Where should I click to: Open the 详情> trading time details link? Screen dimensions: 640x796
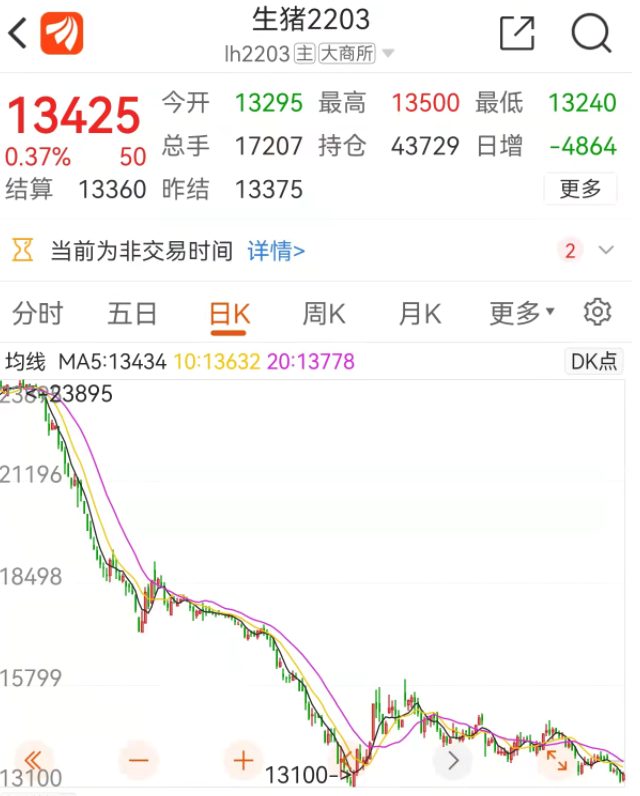[276, 250]
